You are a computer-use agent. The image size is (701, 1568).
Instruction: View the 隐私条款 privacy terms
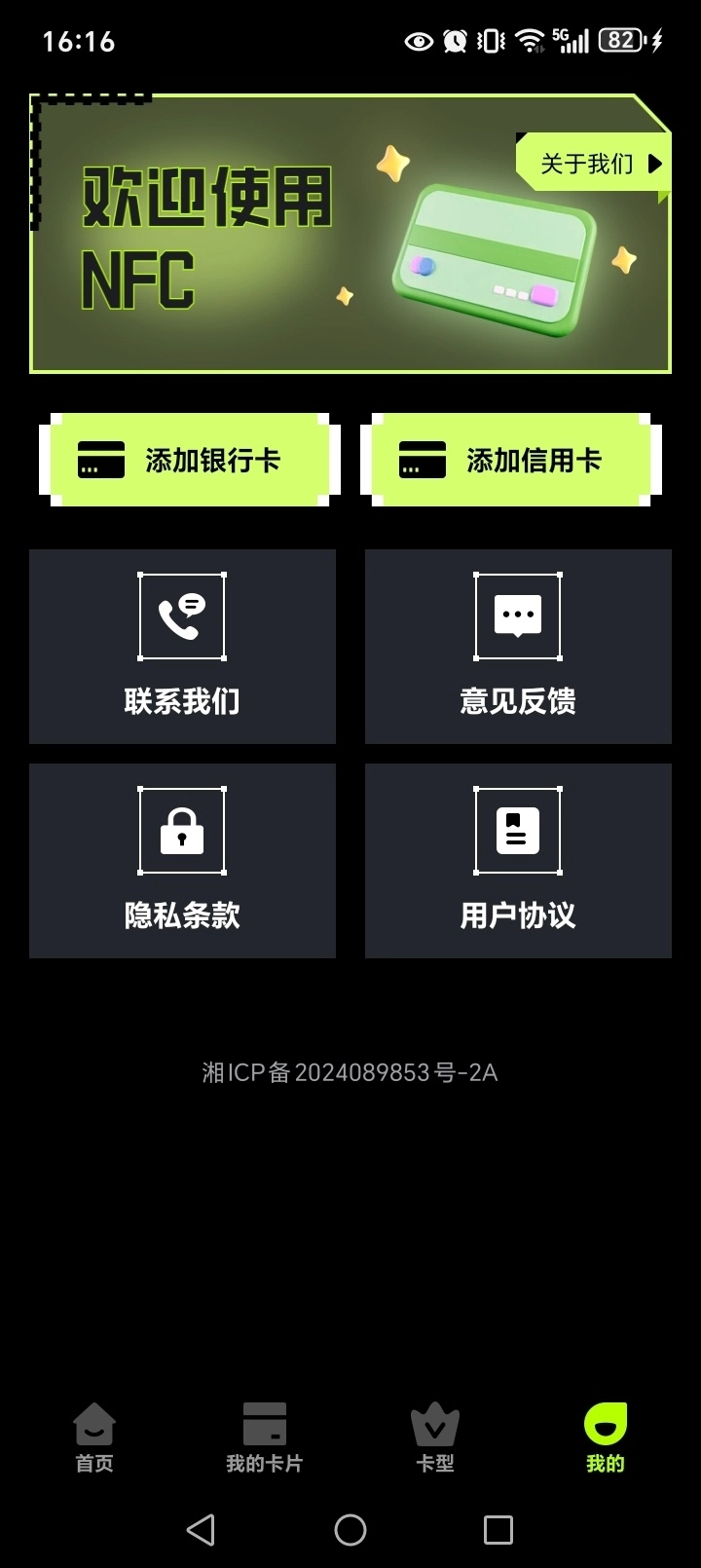click(182, 861)
